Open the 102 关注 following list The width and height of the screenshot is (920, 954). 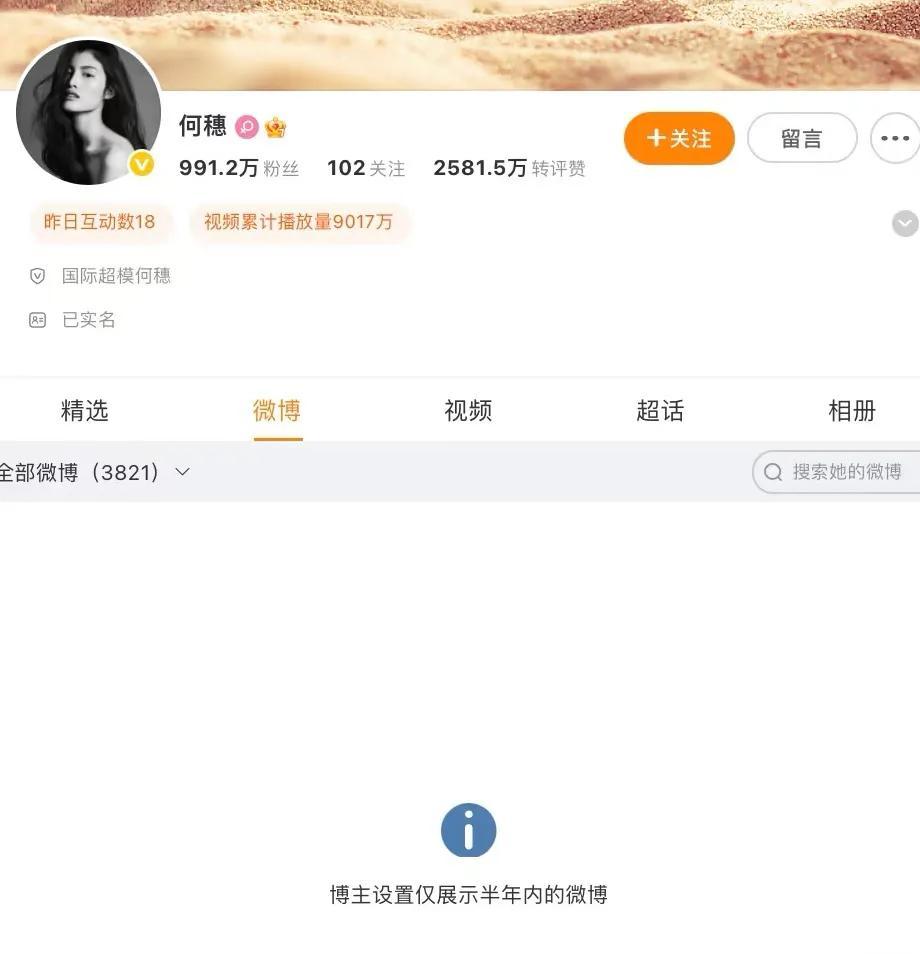(x=366, y=168)
